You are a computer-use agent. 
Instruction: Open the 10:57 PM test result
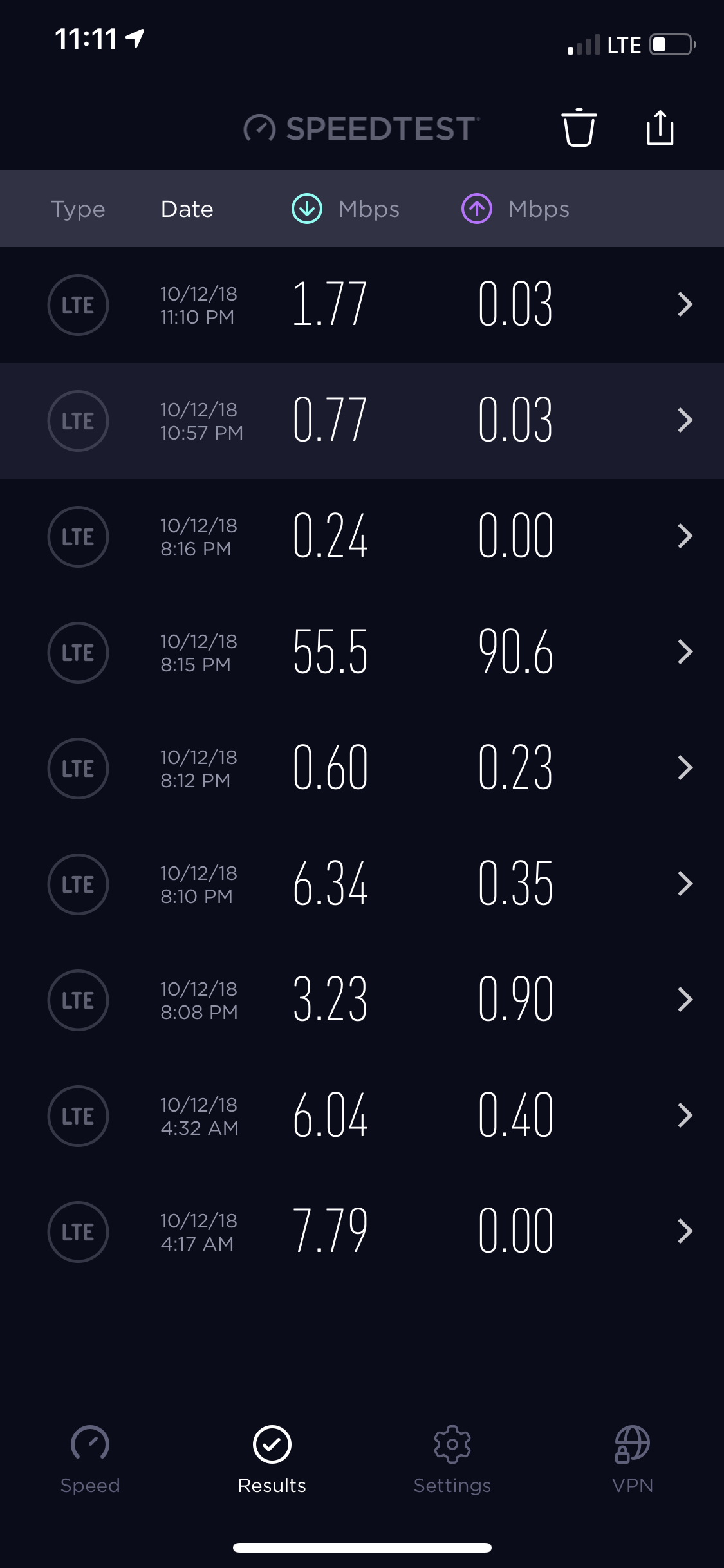(x=362, y=420)
